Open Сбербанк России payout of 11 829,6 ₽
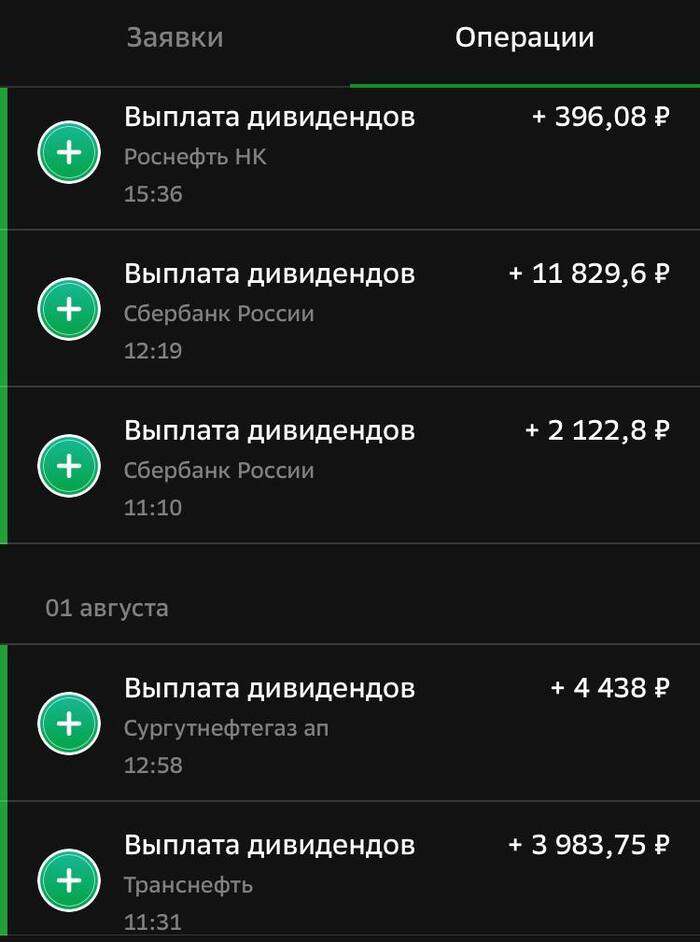Image resolution: width=700 pixels, height=942 pixels. 350,310
